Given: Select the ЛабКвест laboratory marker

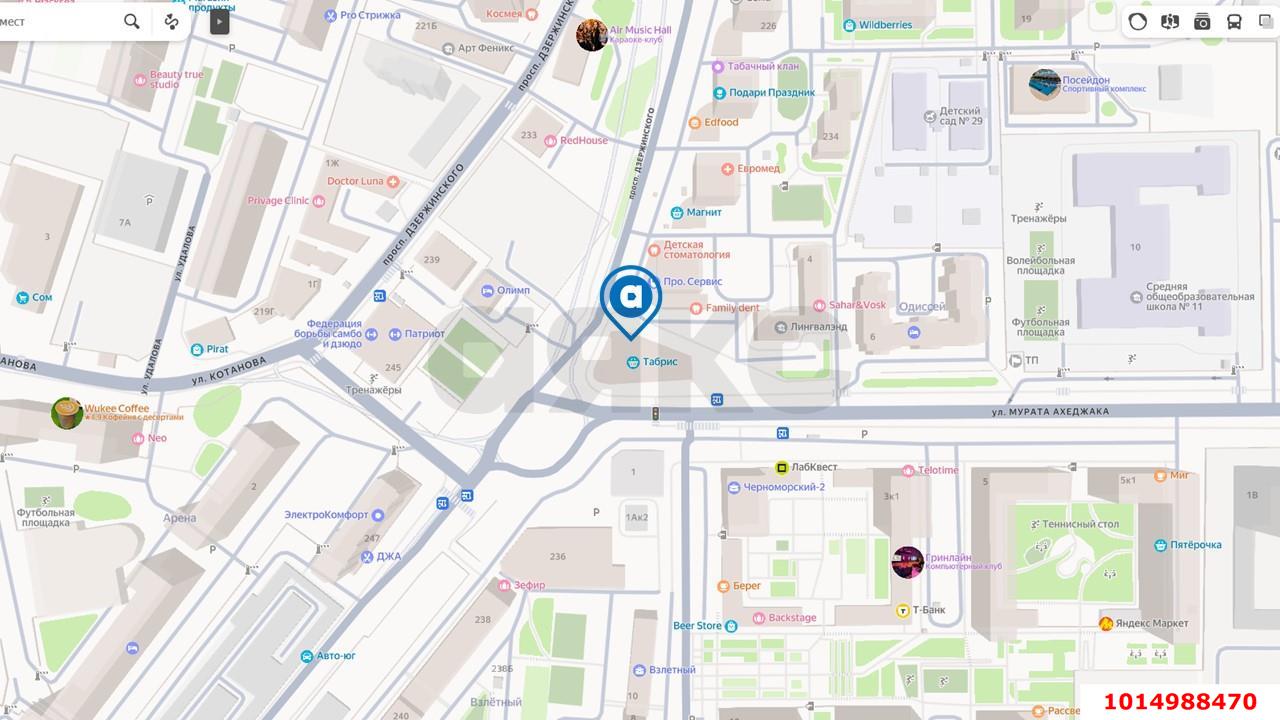Looking at the screenshot, I should (x=781, y=467).
